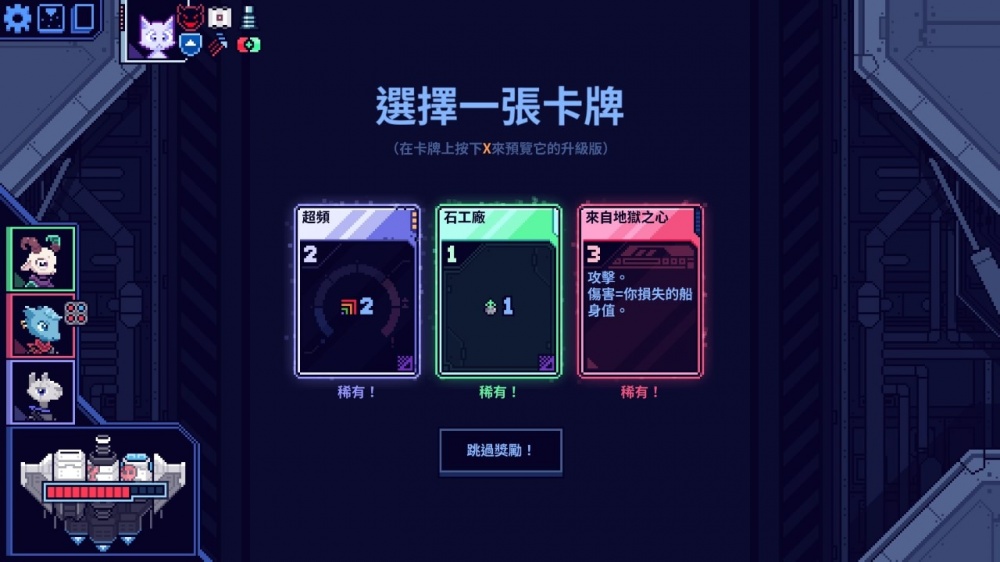Open the settings gear

pos(17,17)
